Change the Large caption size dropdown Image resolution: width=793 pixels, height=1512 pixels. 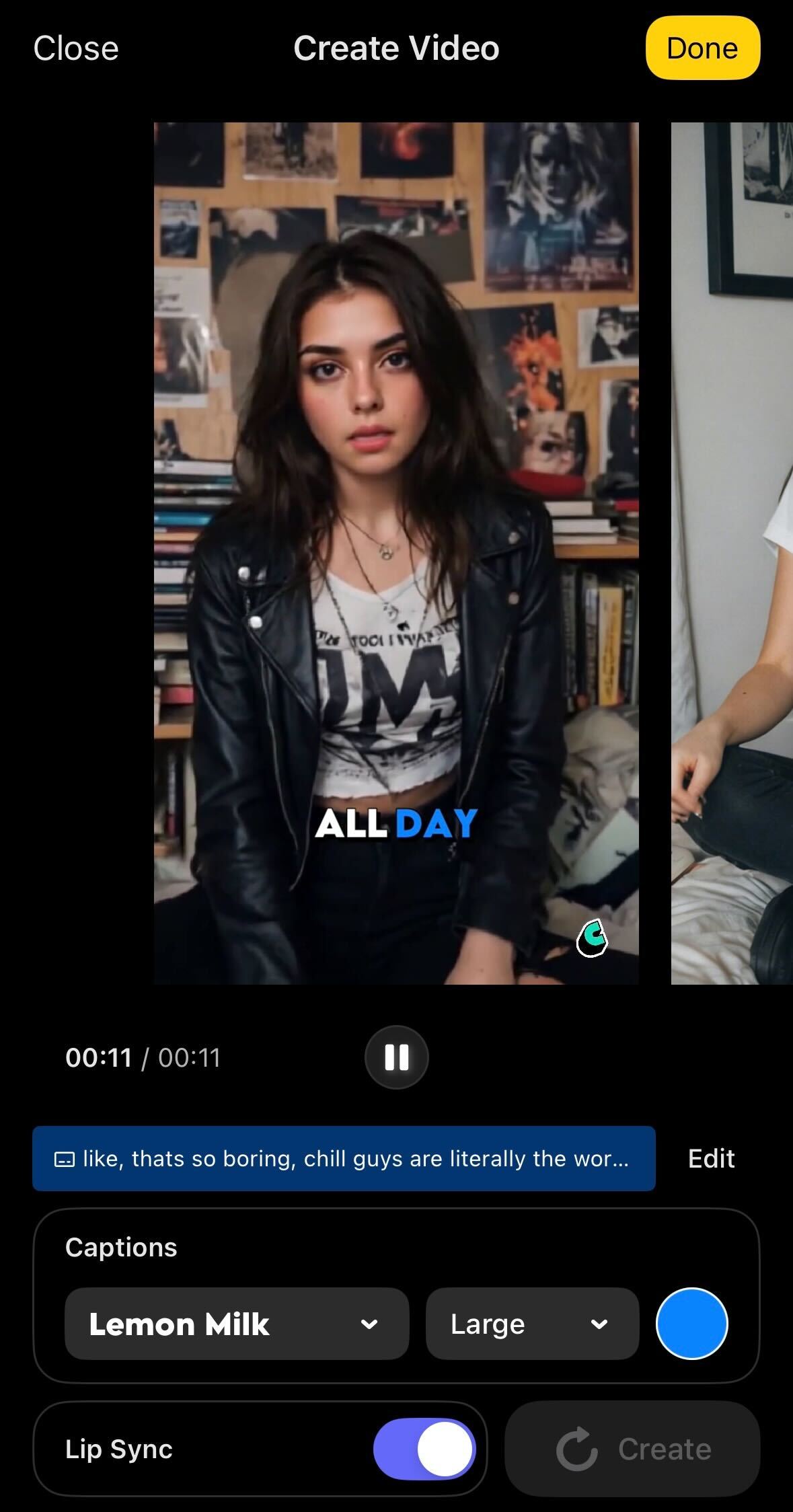coord(531,1324)
